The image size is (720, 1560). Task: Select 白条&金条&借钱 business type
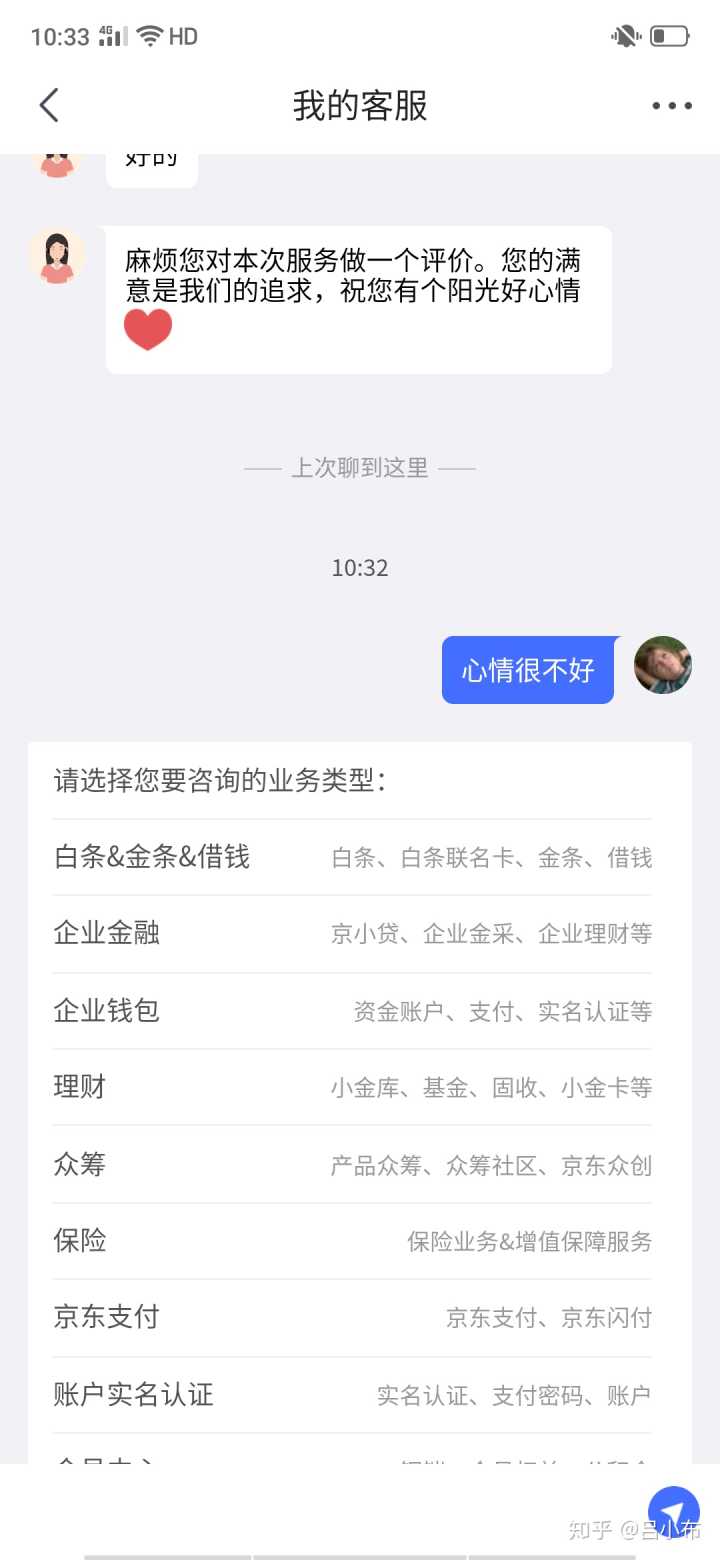(x=352, y=857)
